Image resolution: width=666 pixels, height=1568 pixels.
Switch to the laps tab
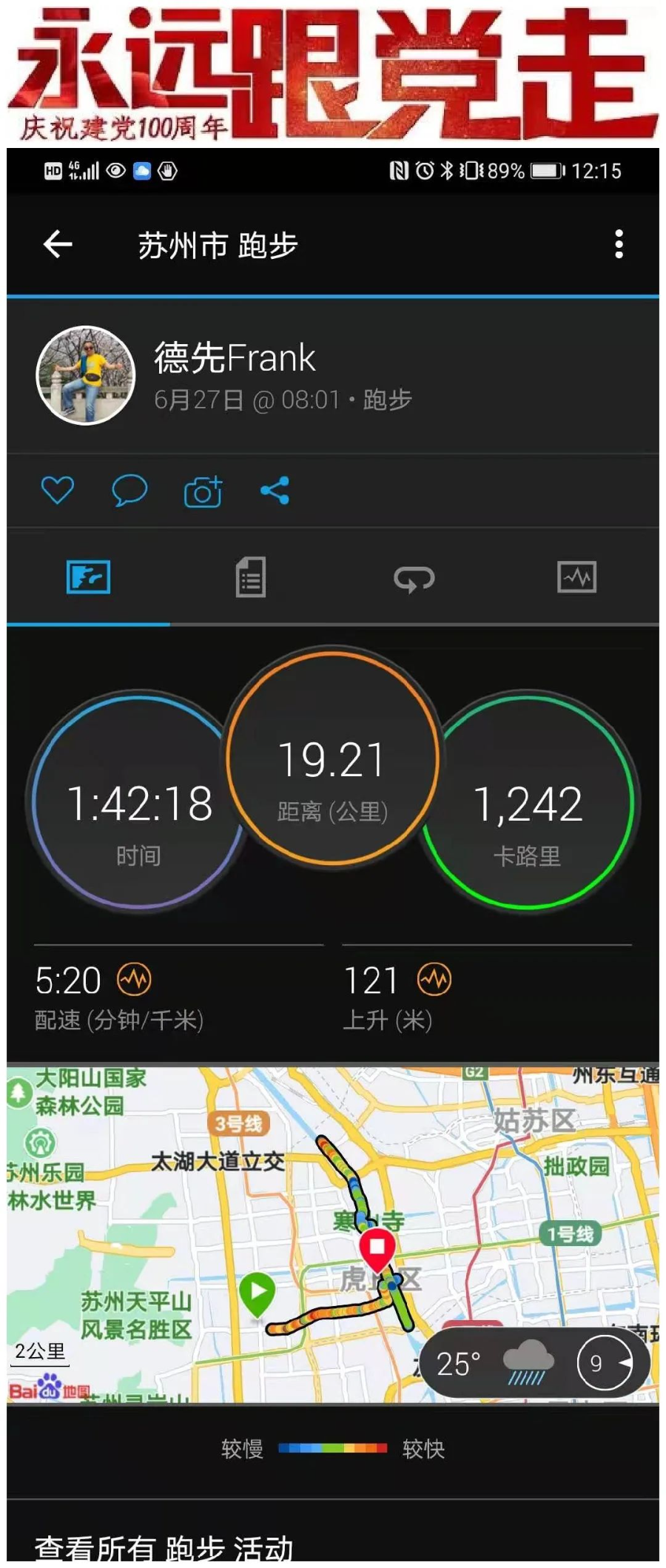414,579
